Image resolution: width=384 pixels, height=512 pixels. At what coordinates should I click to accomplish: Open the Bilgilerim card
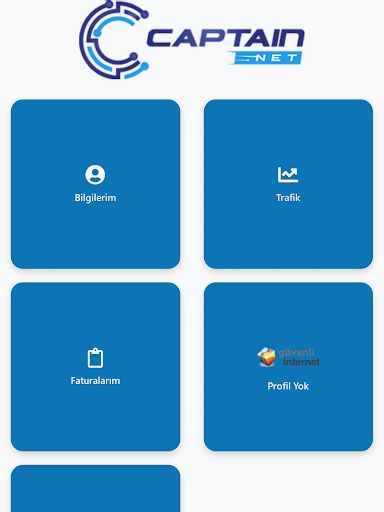pyautogui.click(x=95, y=184)
